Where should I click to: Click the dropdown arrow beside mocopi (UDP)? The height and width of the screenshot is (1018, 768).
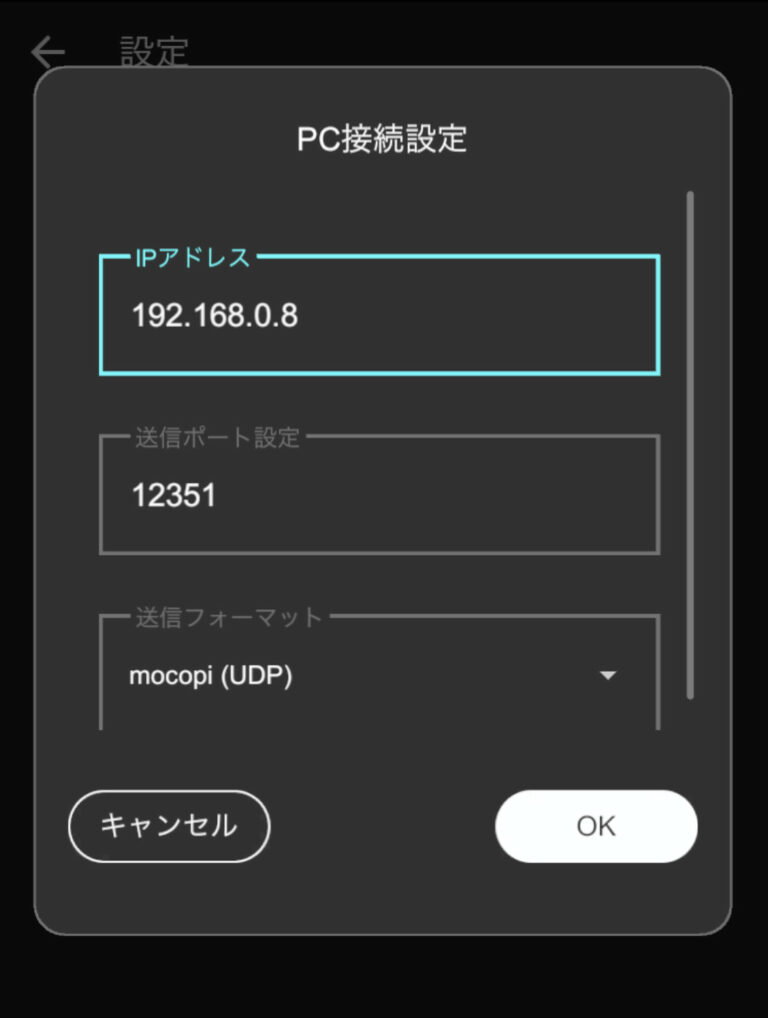click(x=609, y=676)
